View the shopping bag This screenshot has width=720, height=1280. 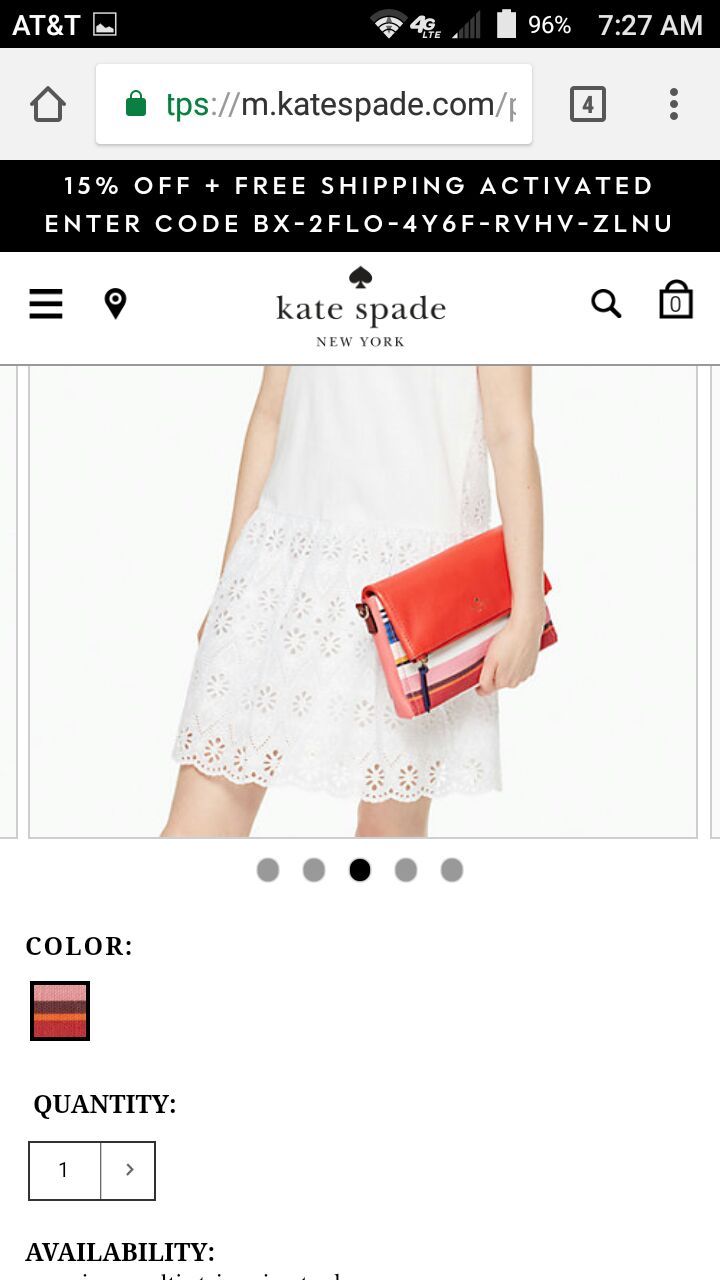[676, 300]
